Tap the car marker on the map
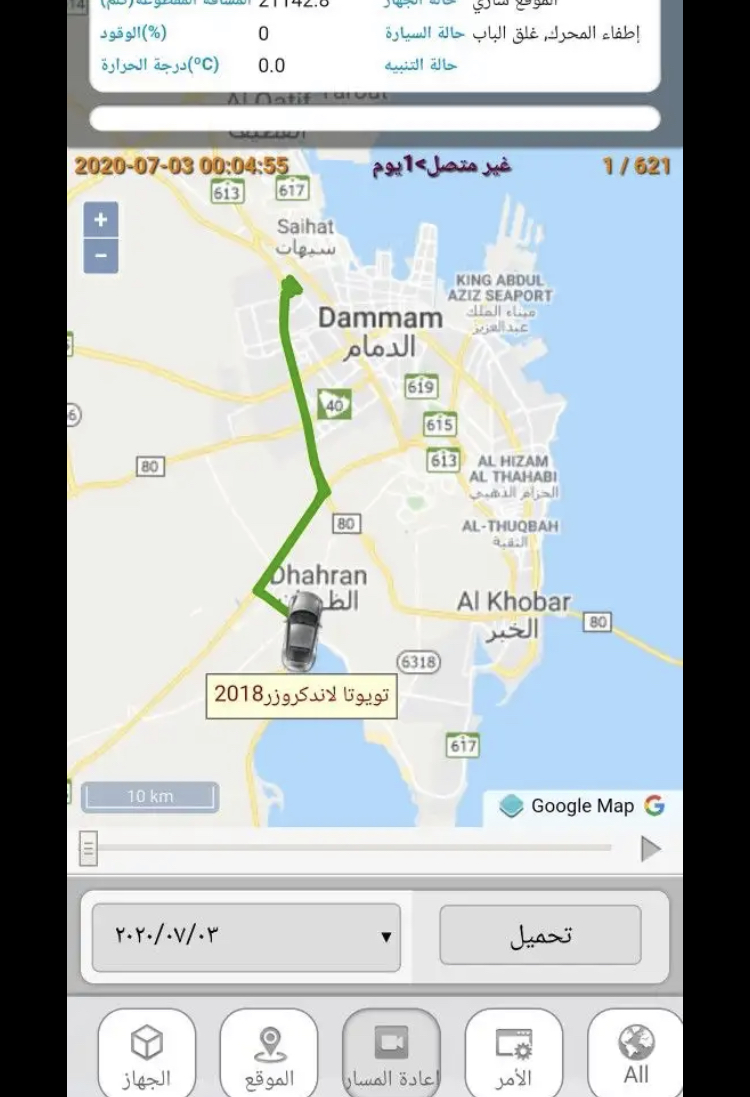The image size is (750, 1097). (300, 630)
